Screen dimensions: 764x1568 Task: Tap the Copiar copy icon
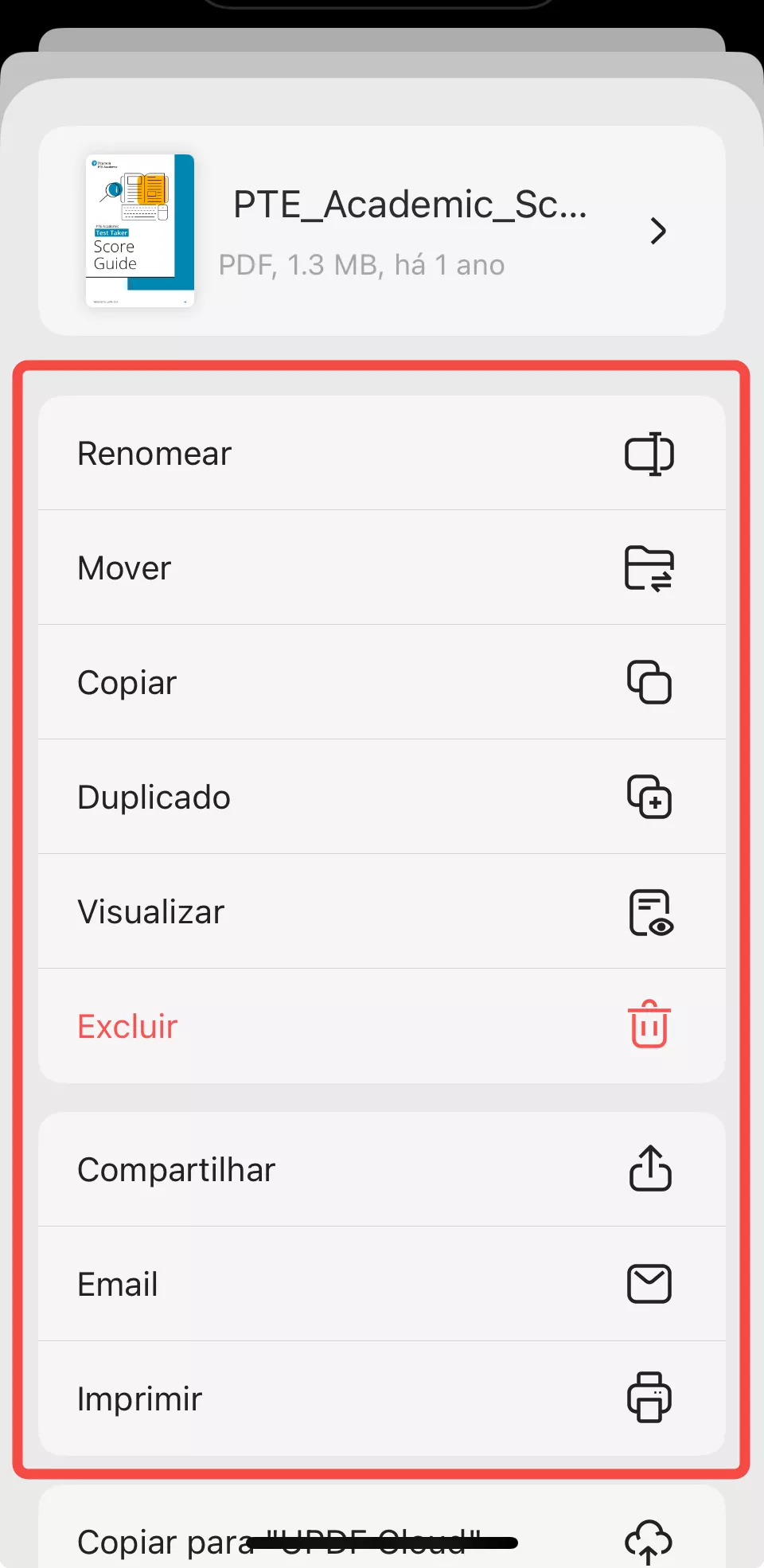coord(650,682)
